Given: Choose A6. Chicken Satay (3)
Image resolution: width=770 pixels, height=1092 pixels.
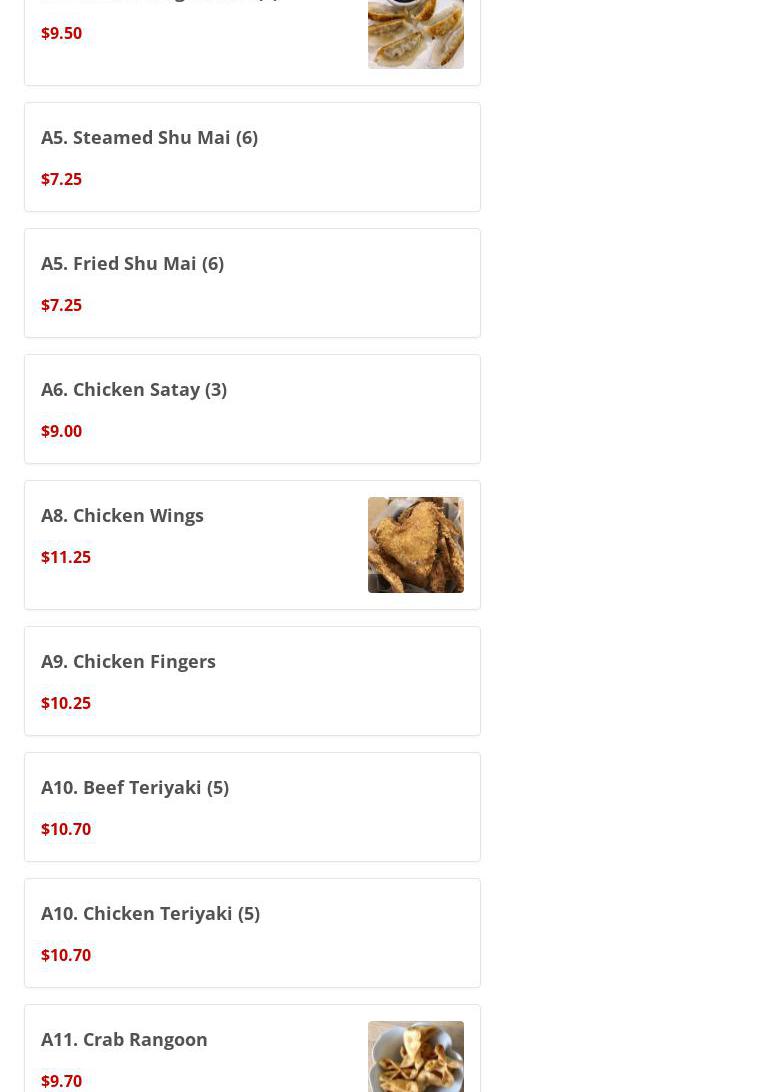Looking at the screenshot, I should [252, 409].
